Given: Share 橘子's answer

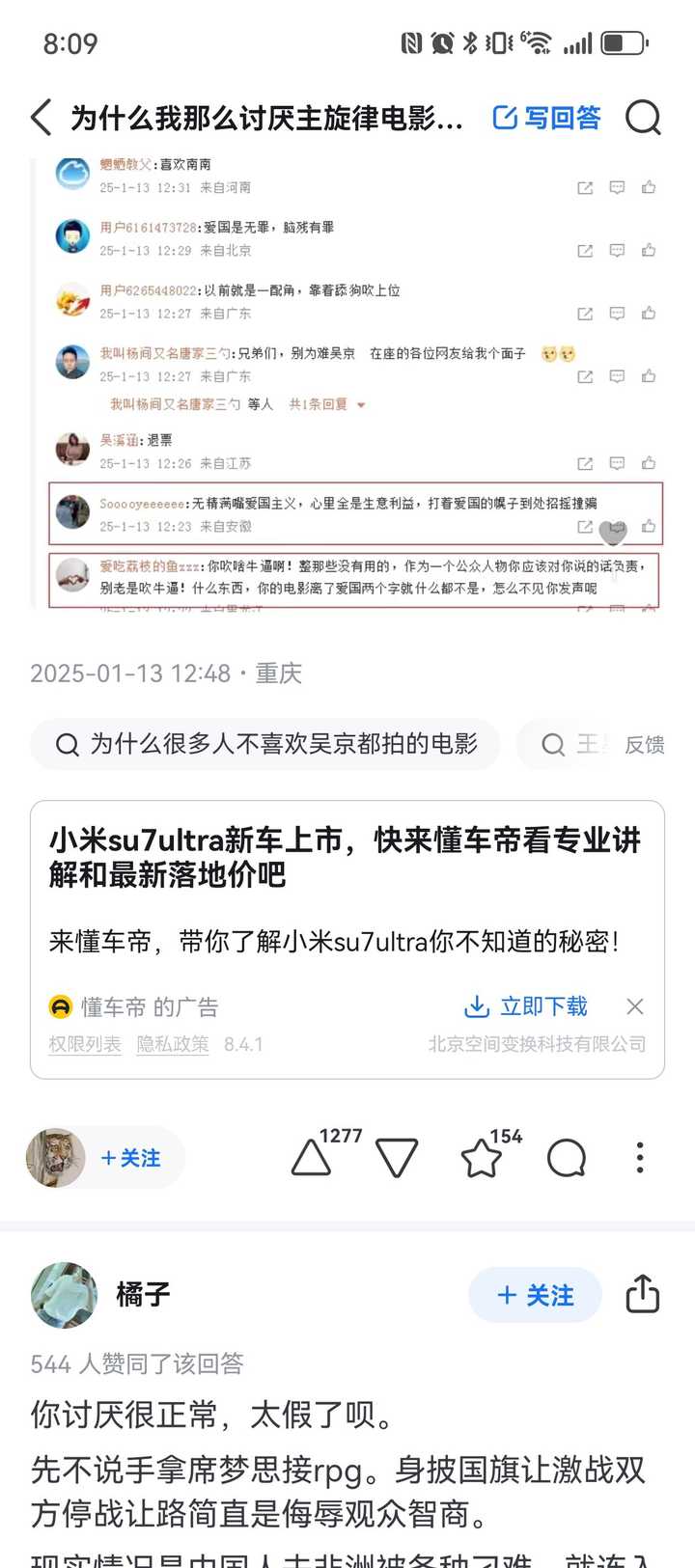Looking at the screenshot, I should pos(642,1294).
